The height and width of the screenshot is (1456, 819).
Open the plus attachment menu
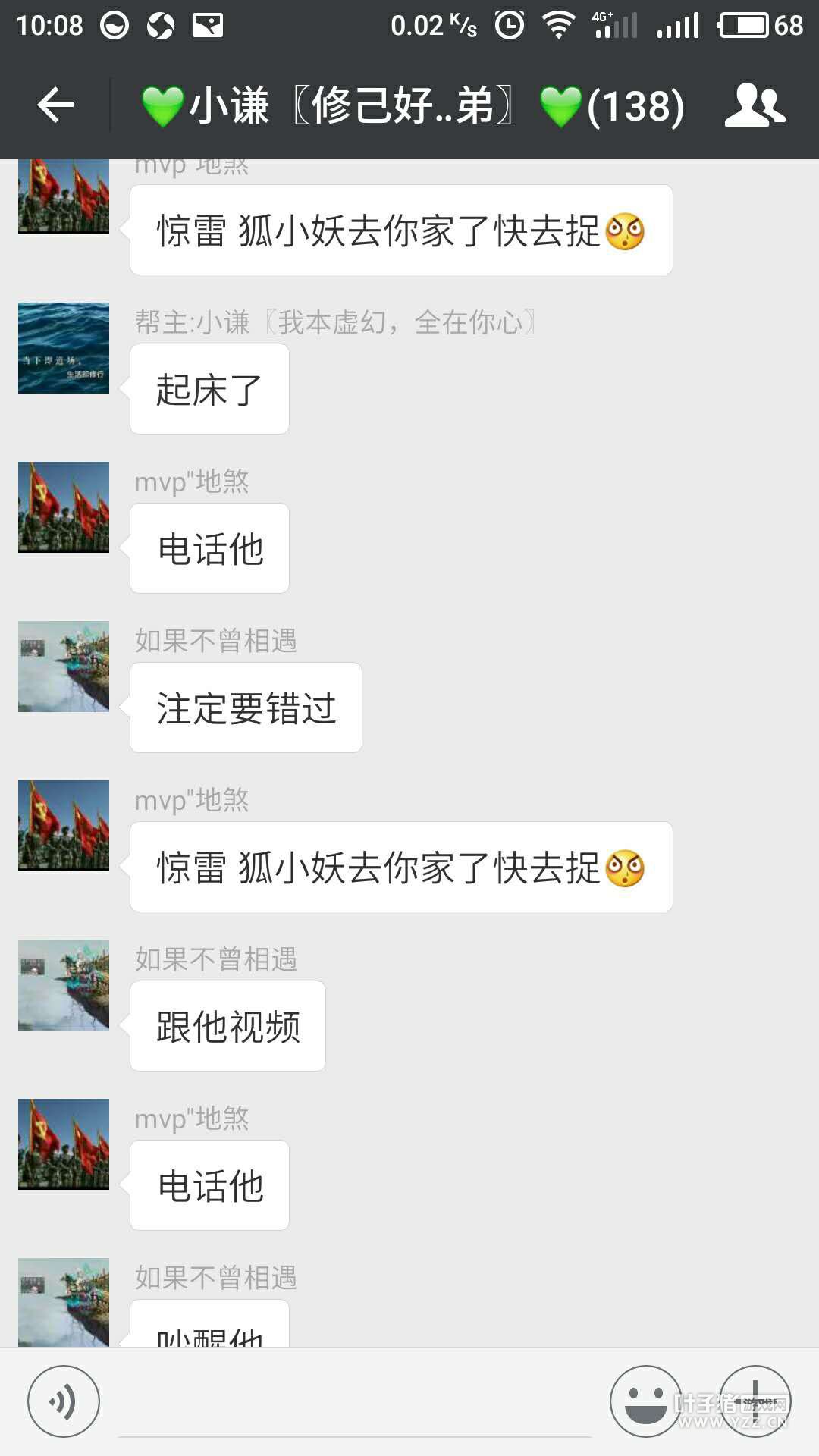point(755,1401)
